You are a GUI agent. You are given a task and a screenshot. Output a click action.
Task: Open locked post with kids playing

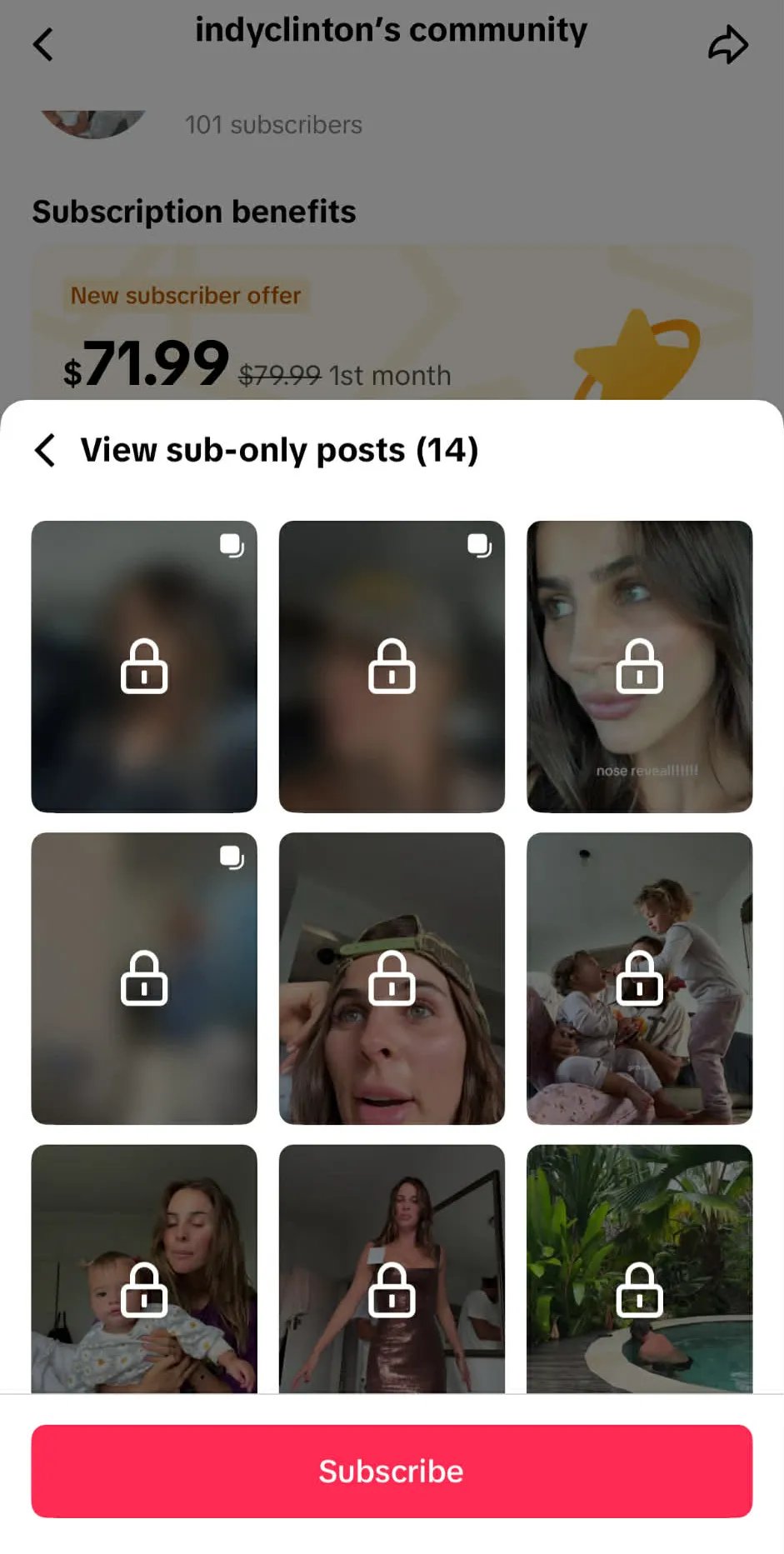point(639,977)
